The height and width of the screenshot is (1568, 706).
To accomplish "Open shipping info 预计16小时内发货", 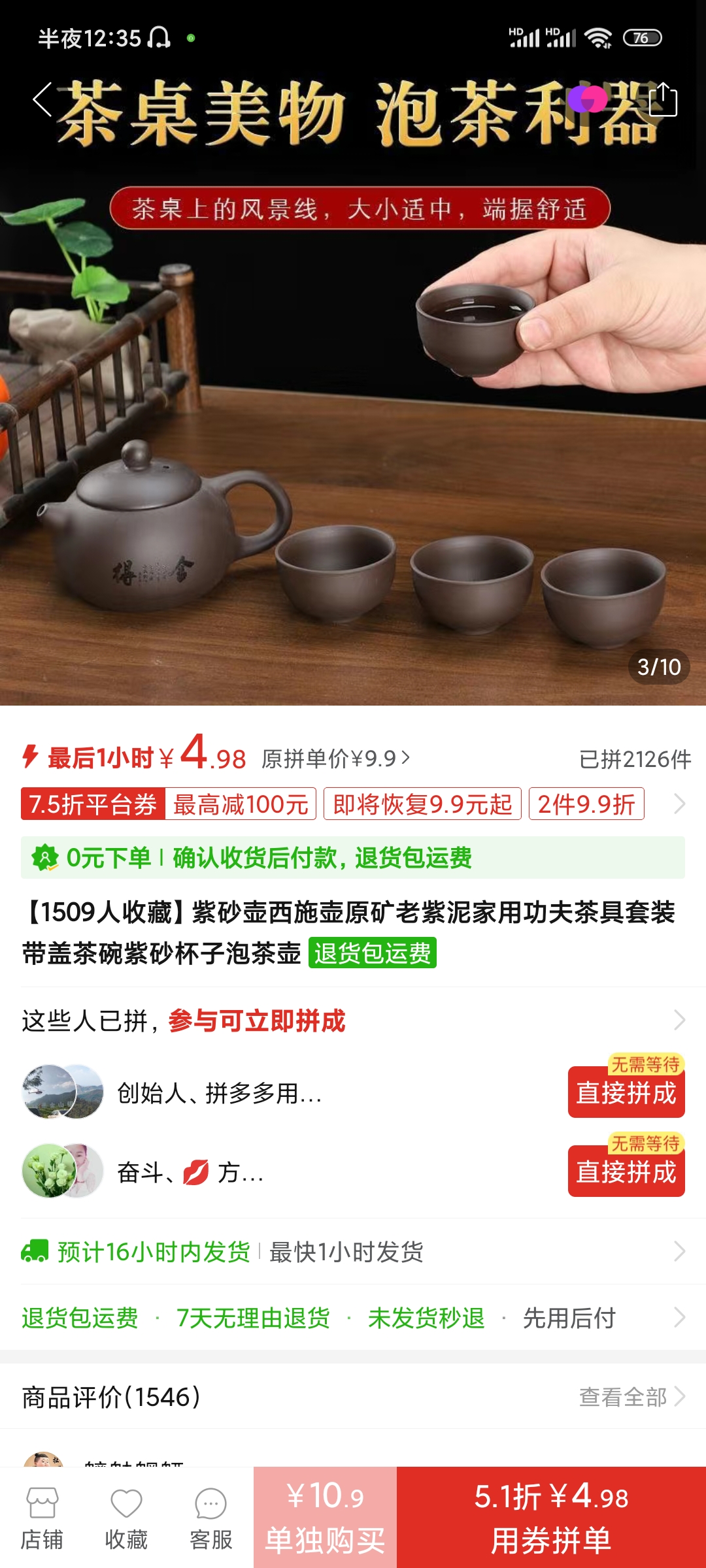I will (353, 1252).
